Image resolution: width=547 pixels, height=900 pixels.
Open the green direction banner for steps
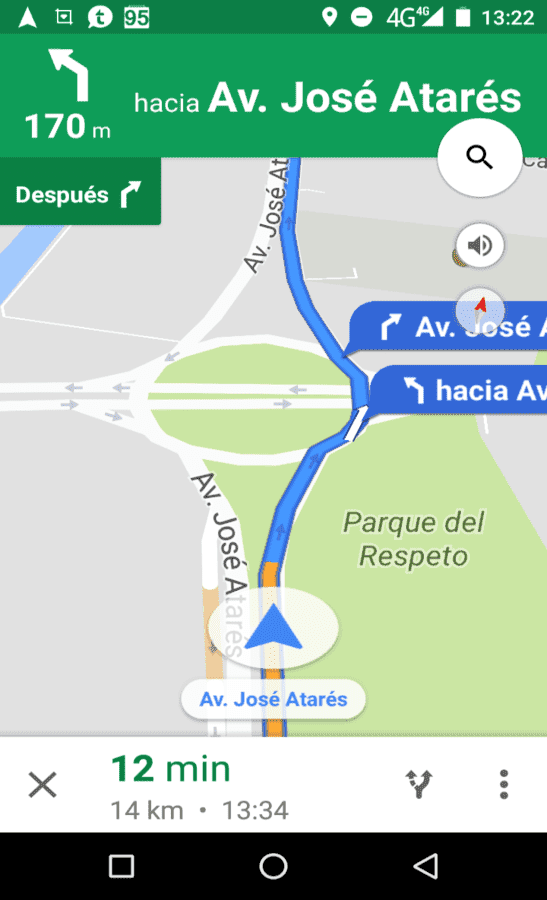tap(273, 95)
